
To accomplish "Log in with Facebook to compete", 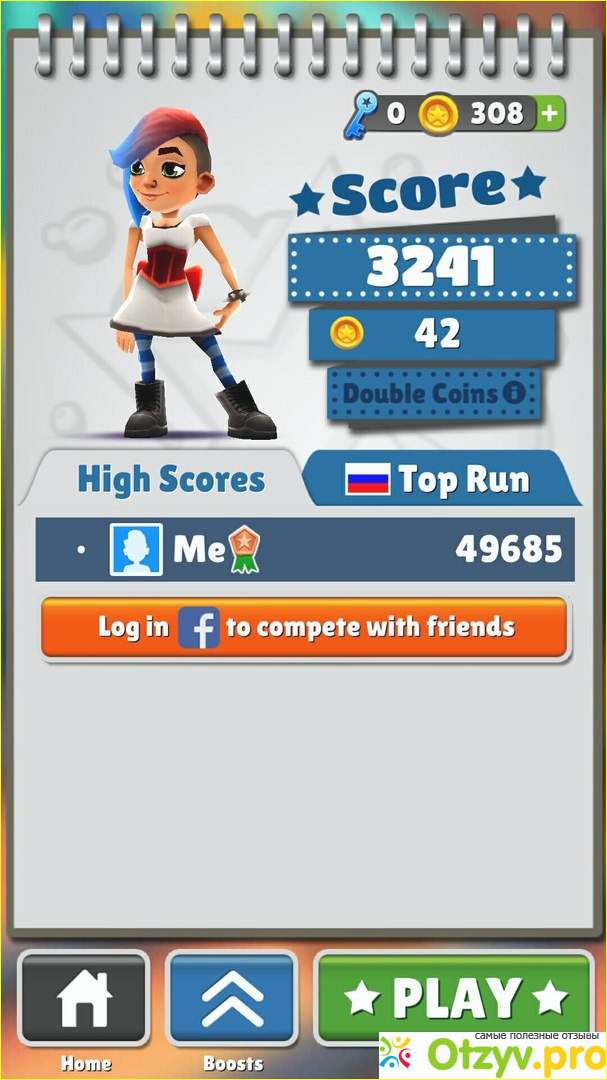I will pyautogui.click(x=304, y=628).
